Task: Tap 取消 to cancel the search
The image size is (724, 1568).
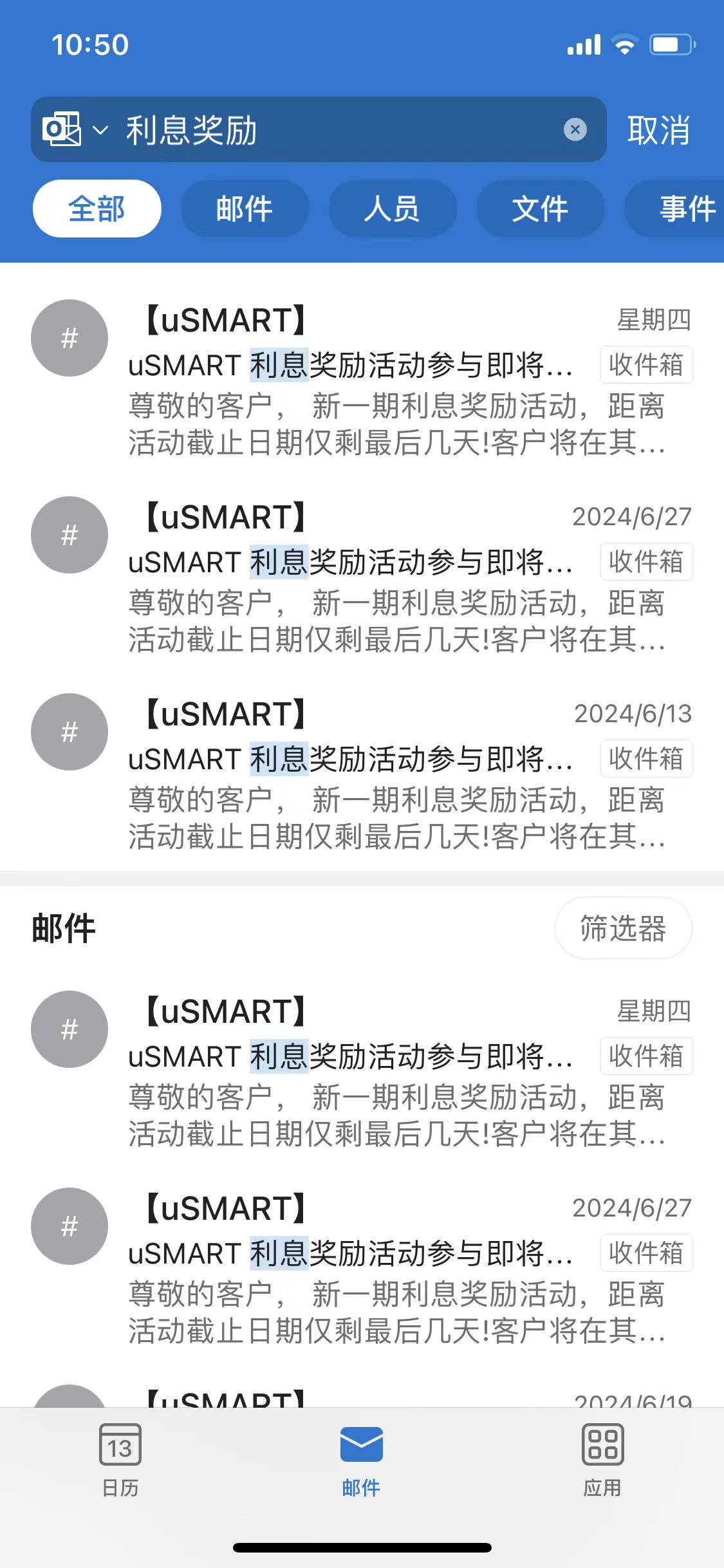Action: [x=658, y=131]
